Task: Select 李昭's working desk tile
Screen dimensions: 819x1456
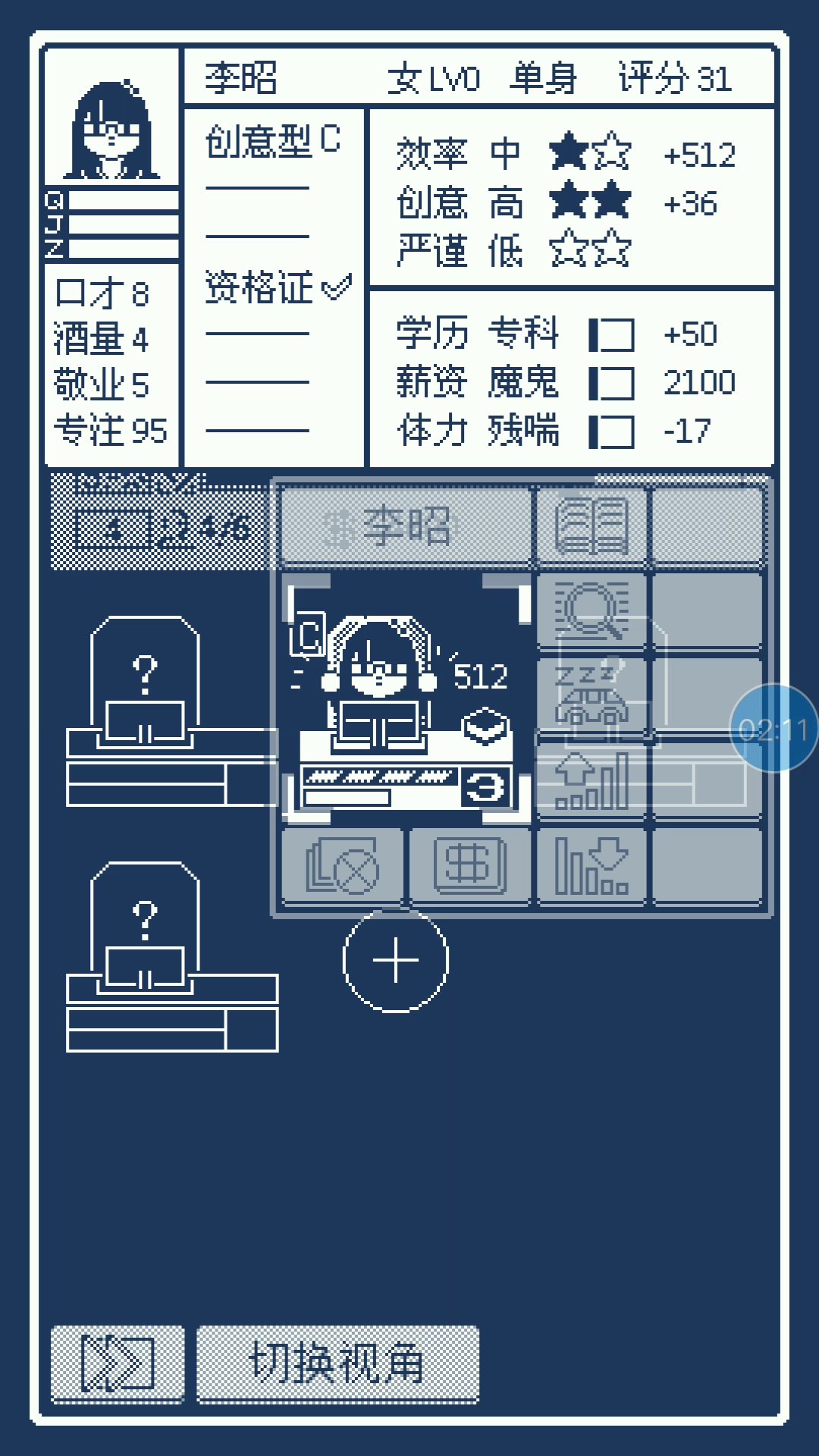Action: point(406,698)
